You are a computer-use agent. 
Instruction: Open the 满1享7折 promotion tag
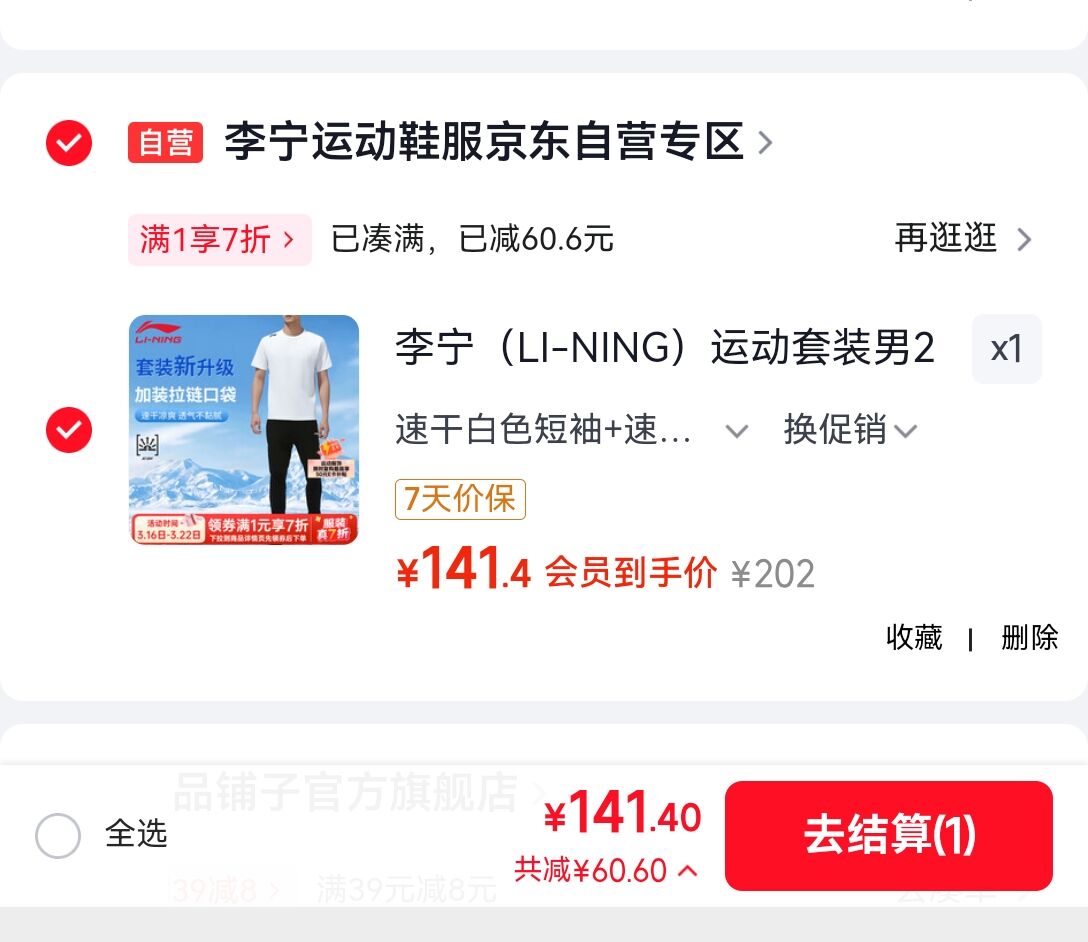[x=218, y=240]
